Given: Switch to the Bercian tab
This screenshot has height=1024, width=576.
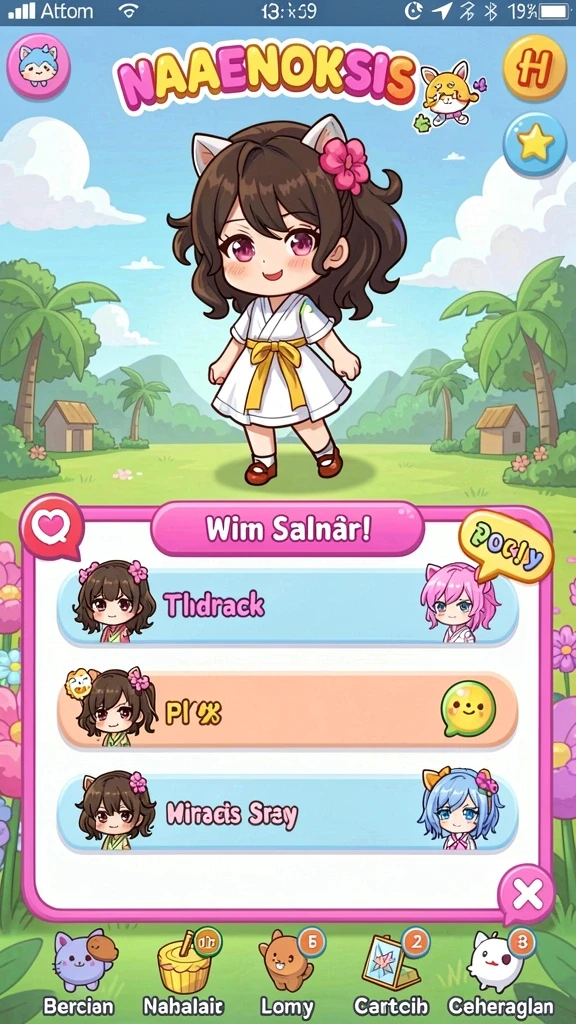Looking at the screenshot, I should (x=78, y=973).
